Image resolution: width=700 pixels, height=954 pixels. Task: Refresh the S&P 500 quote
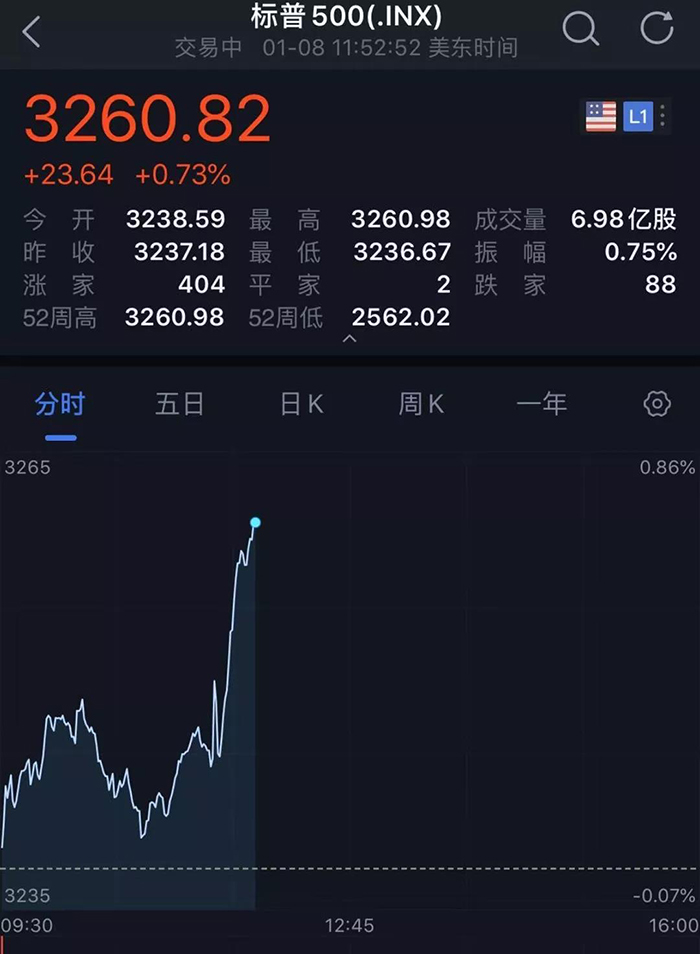coord(657,30)
